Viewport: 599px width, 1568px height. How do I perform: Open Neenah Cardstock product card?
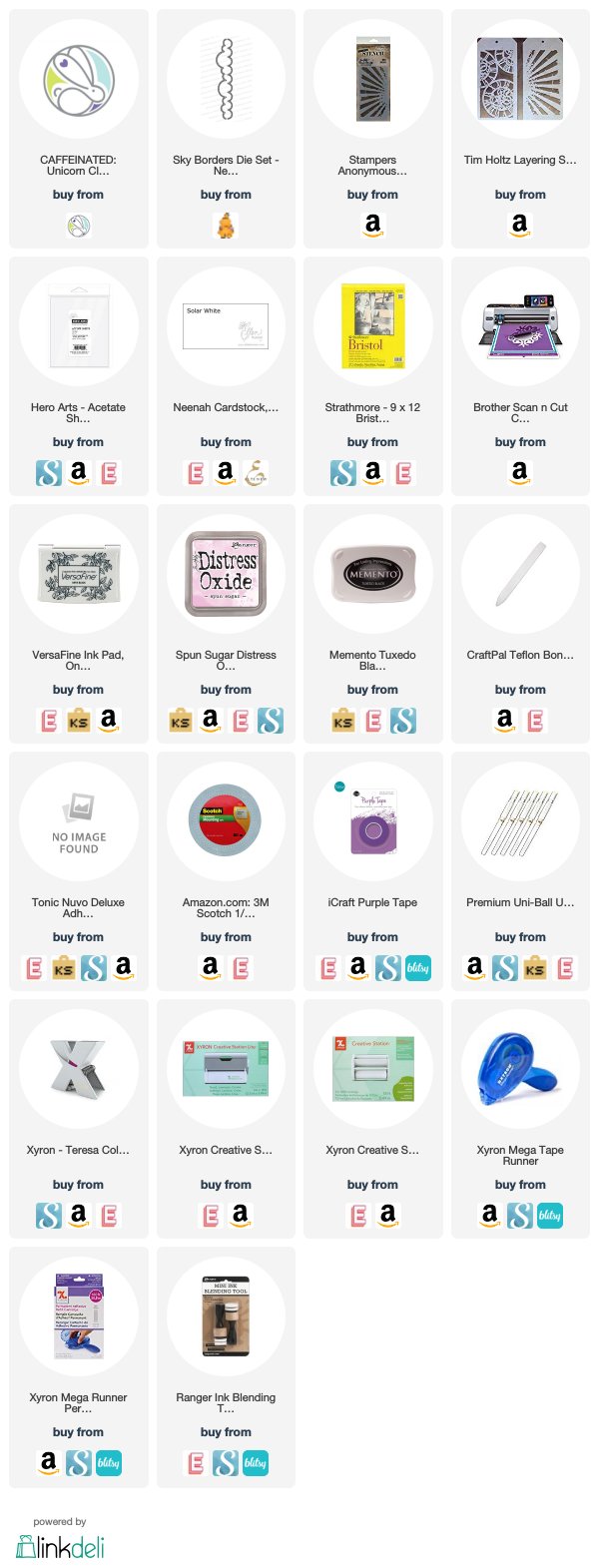[x=226, y=329]
